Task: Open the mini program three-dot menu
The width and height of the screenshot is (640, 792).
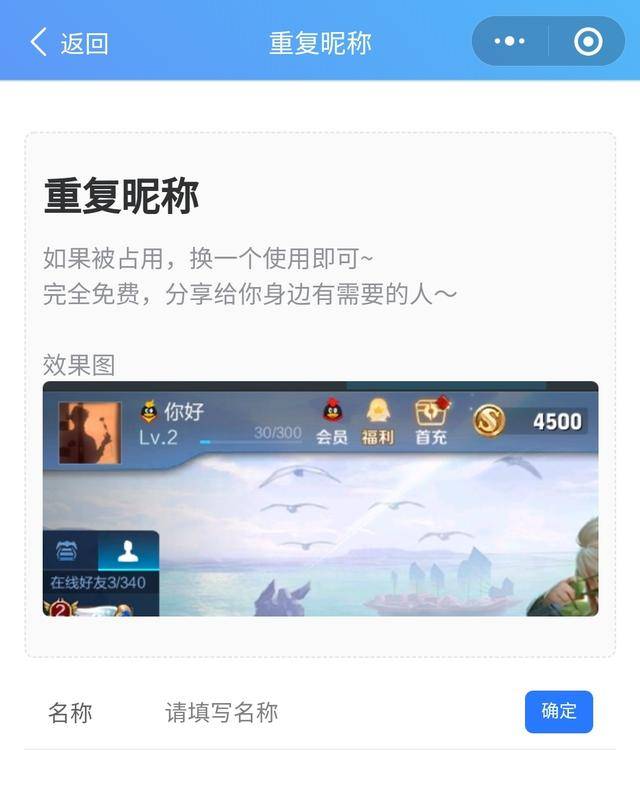Action: point(510,42)
